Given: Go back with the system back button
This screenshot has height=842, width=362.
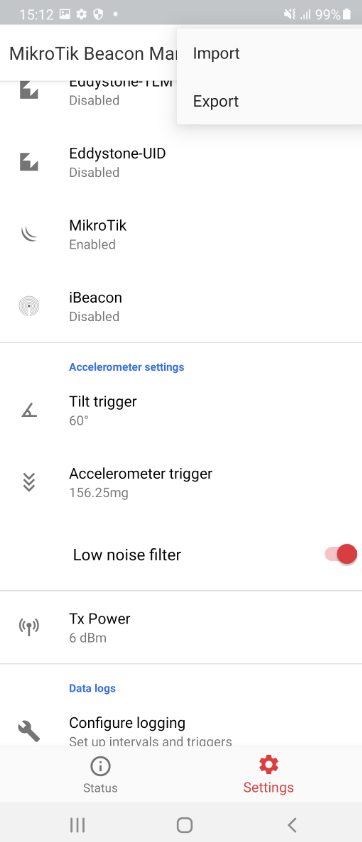Looking at the screenshot, I should click(x=292, y=824).
